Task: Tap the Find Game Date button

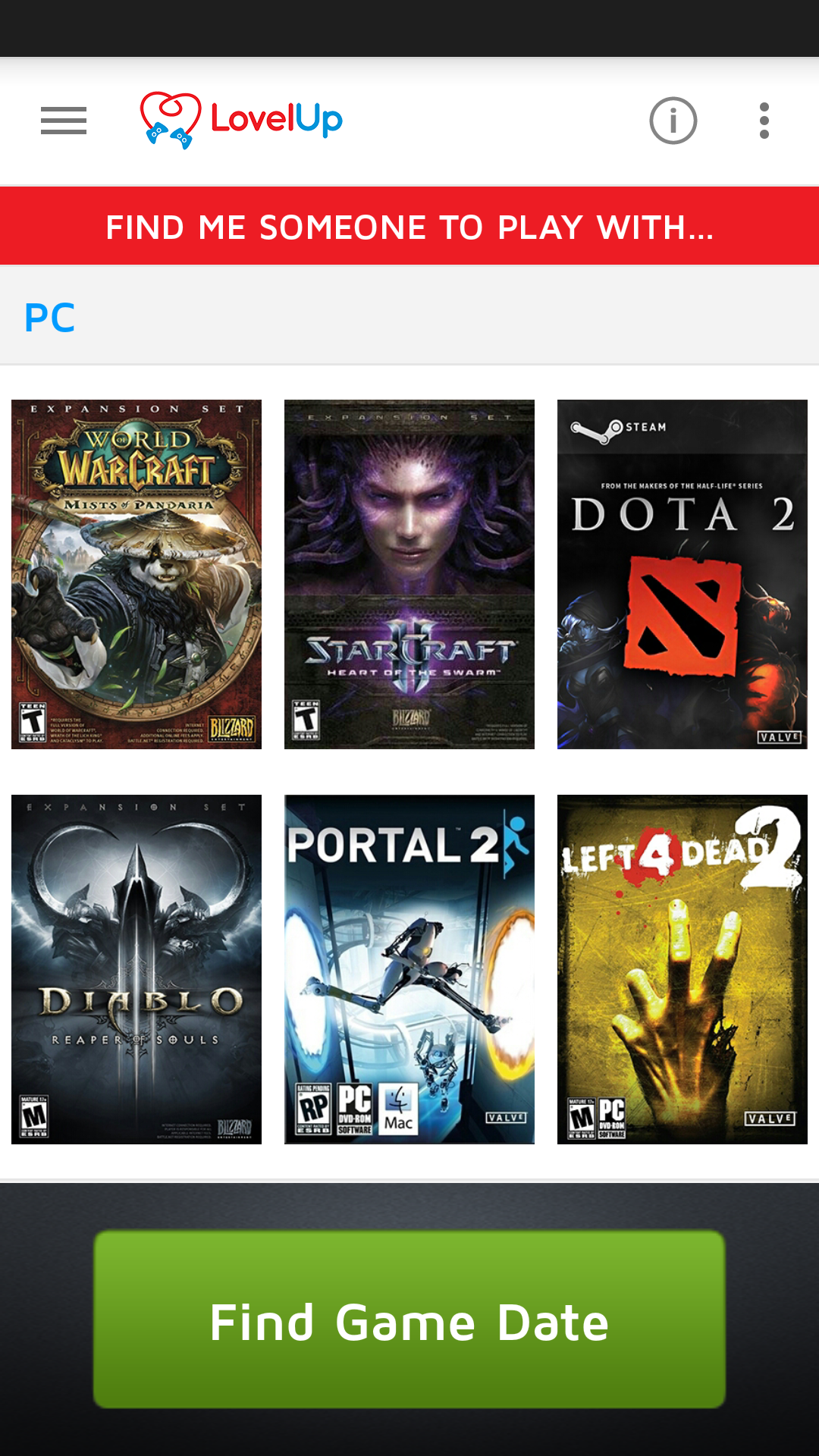Action: pyautogui.click(x=409, y=1319)
